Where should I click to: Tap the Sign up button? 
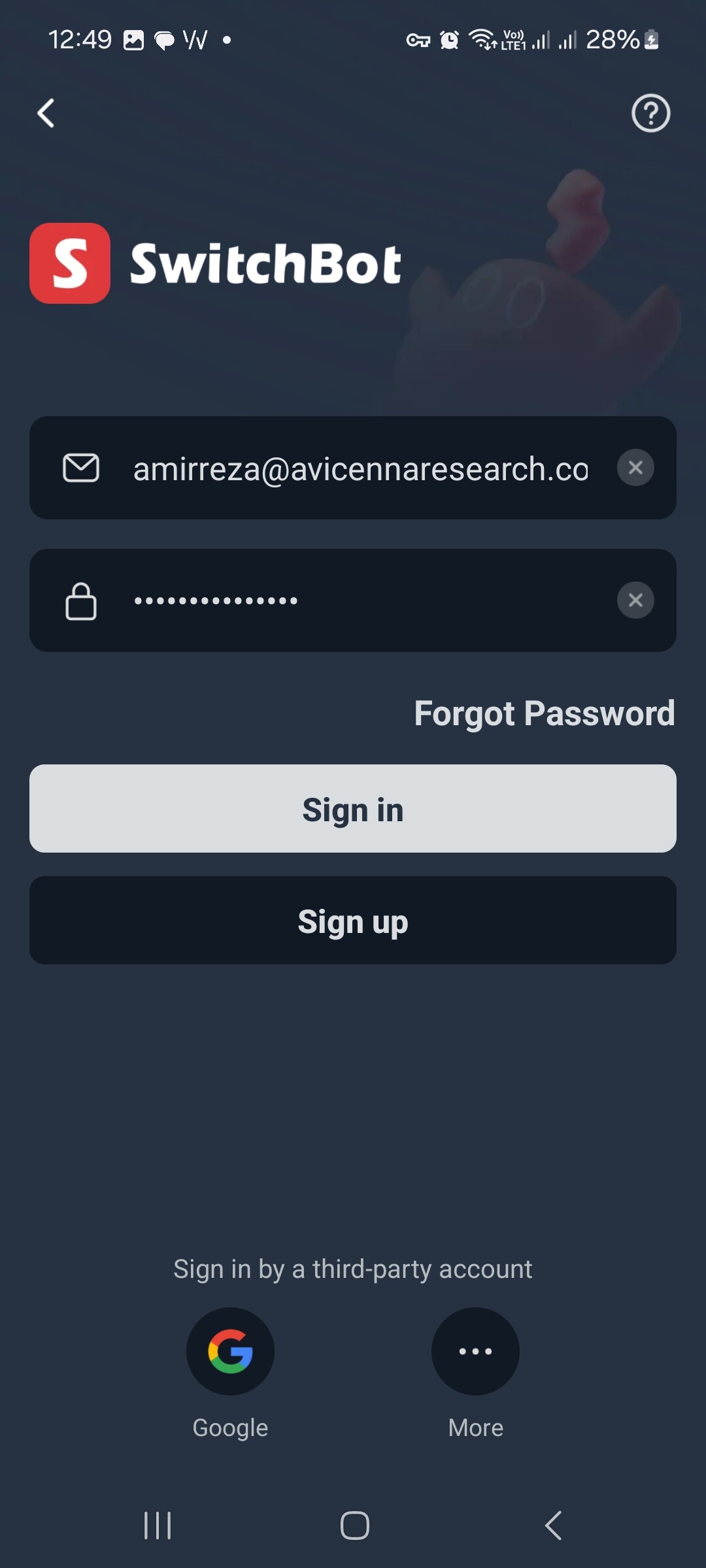tap(353, 921)
